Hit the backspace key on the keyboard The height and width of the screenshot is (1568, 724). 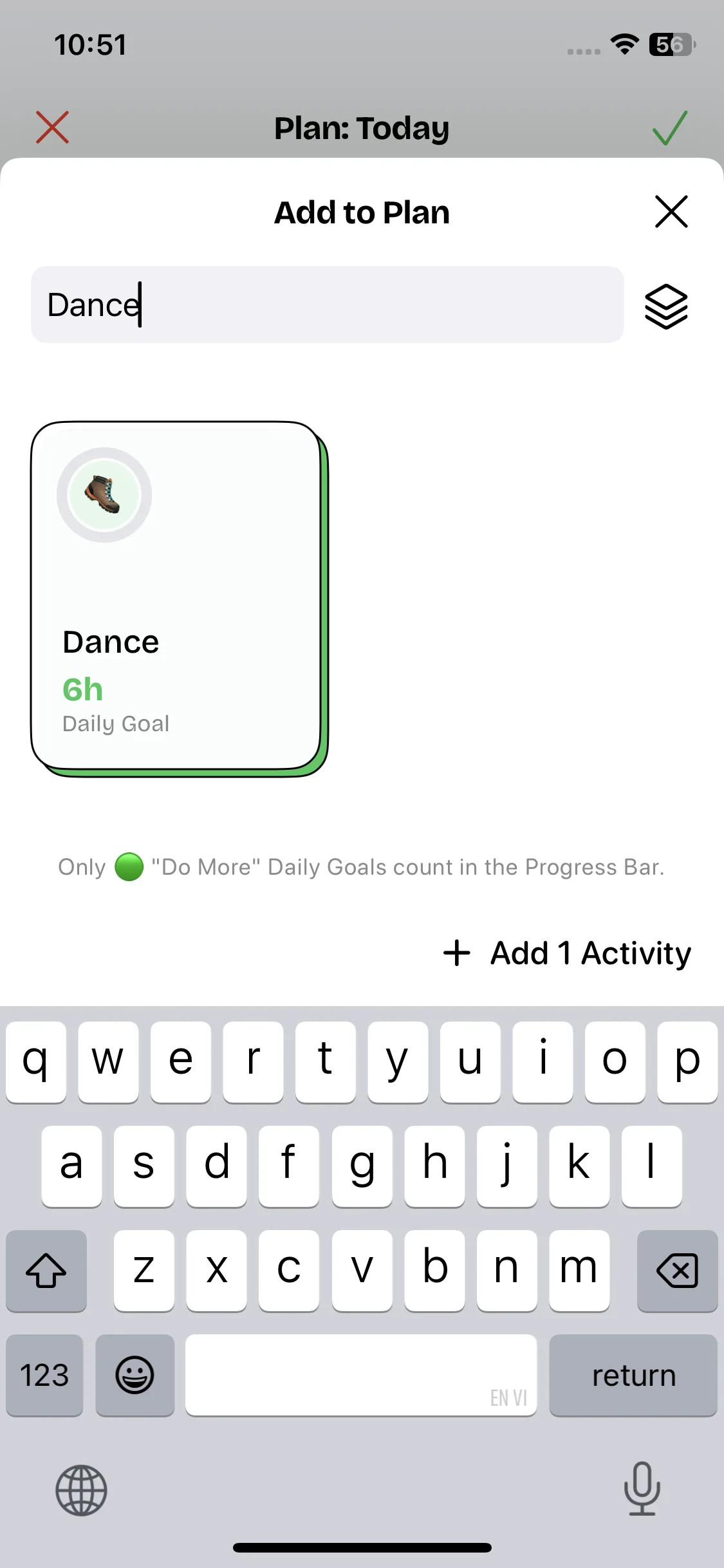coord(677,1271)
